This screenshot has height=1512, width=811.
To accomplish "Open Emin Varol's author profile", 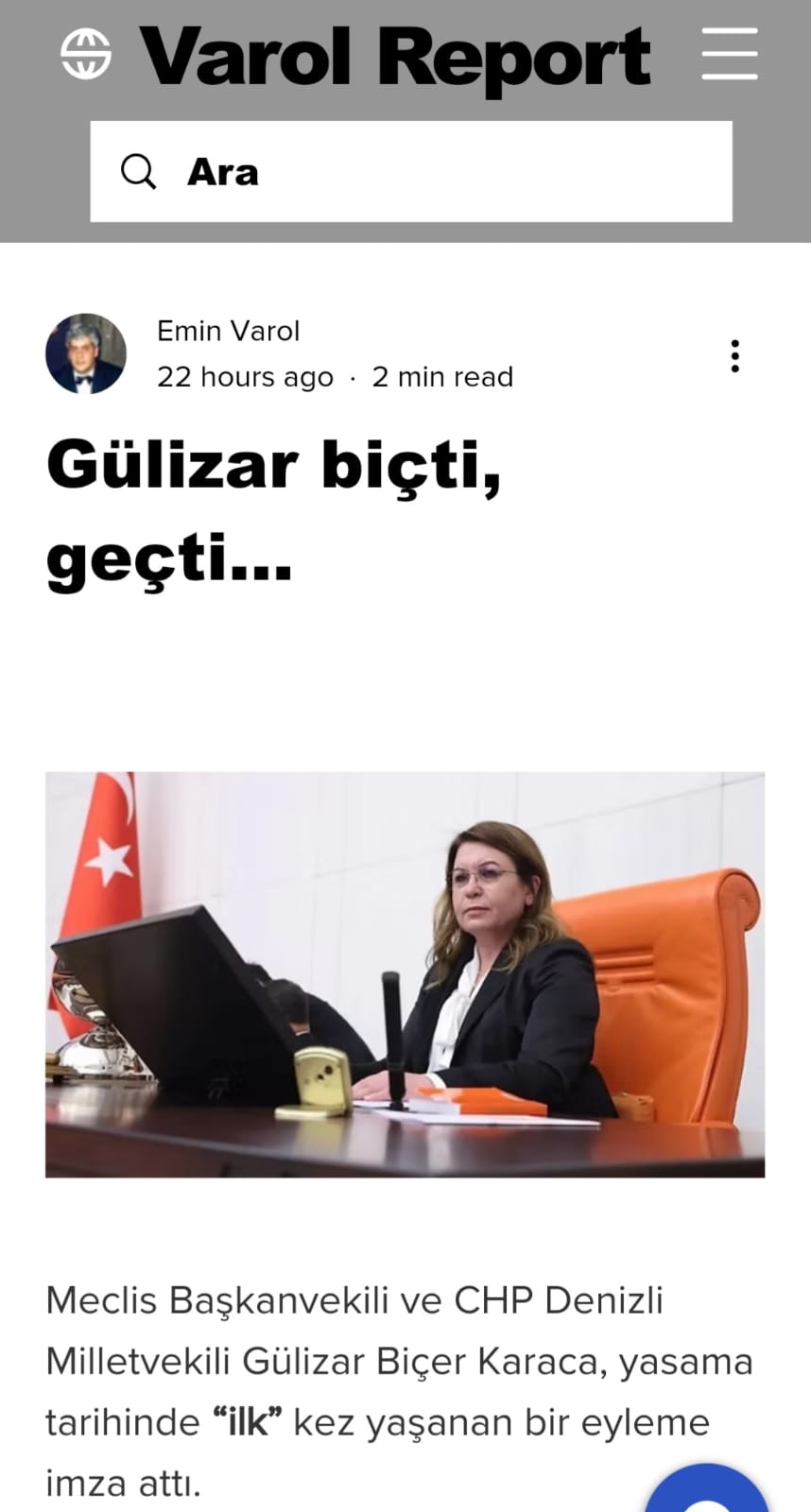I will (228, 332).
